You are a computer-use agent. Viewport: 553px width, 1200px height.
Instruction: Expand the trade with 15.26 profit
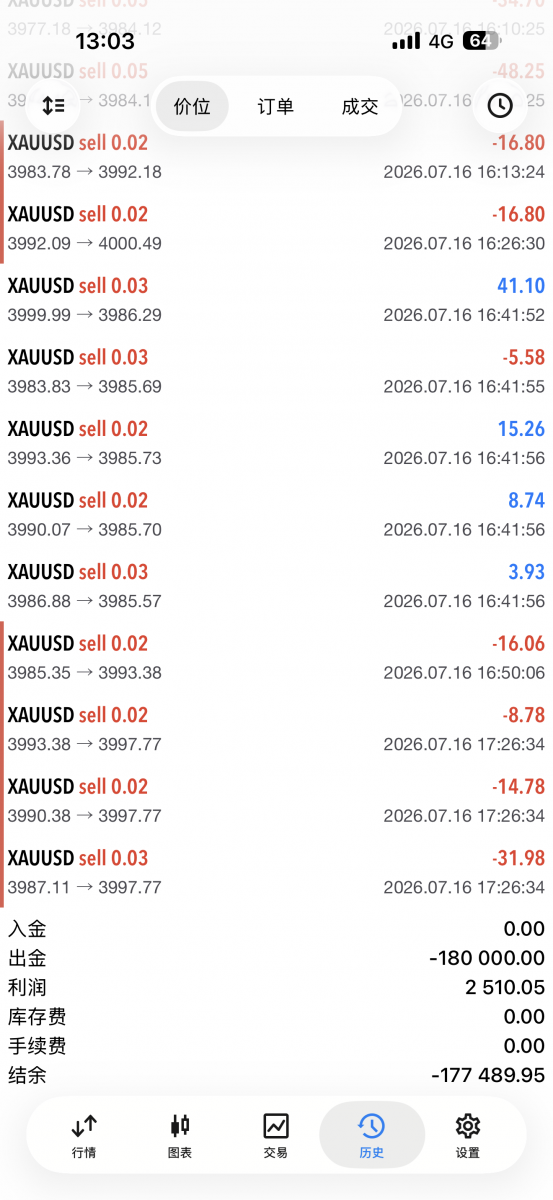point(276,443)
